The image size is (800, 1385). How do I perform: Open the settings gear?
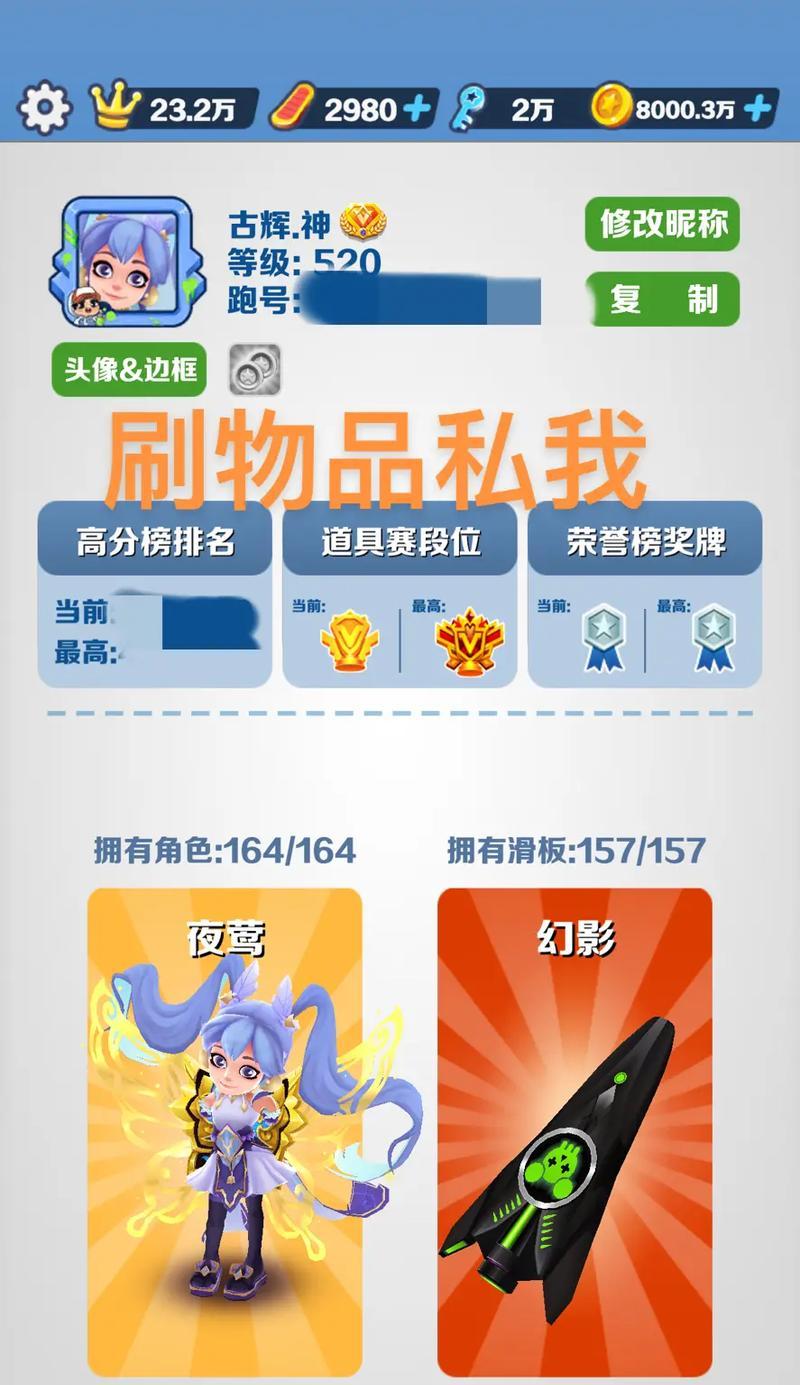[44, 107]
